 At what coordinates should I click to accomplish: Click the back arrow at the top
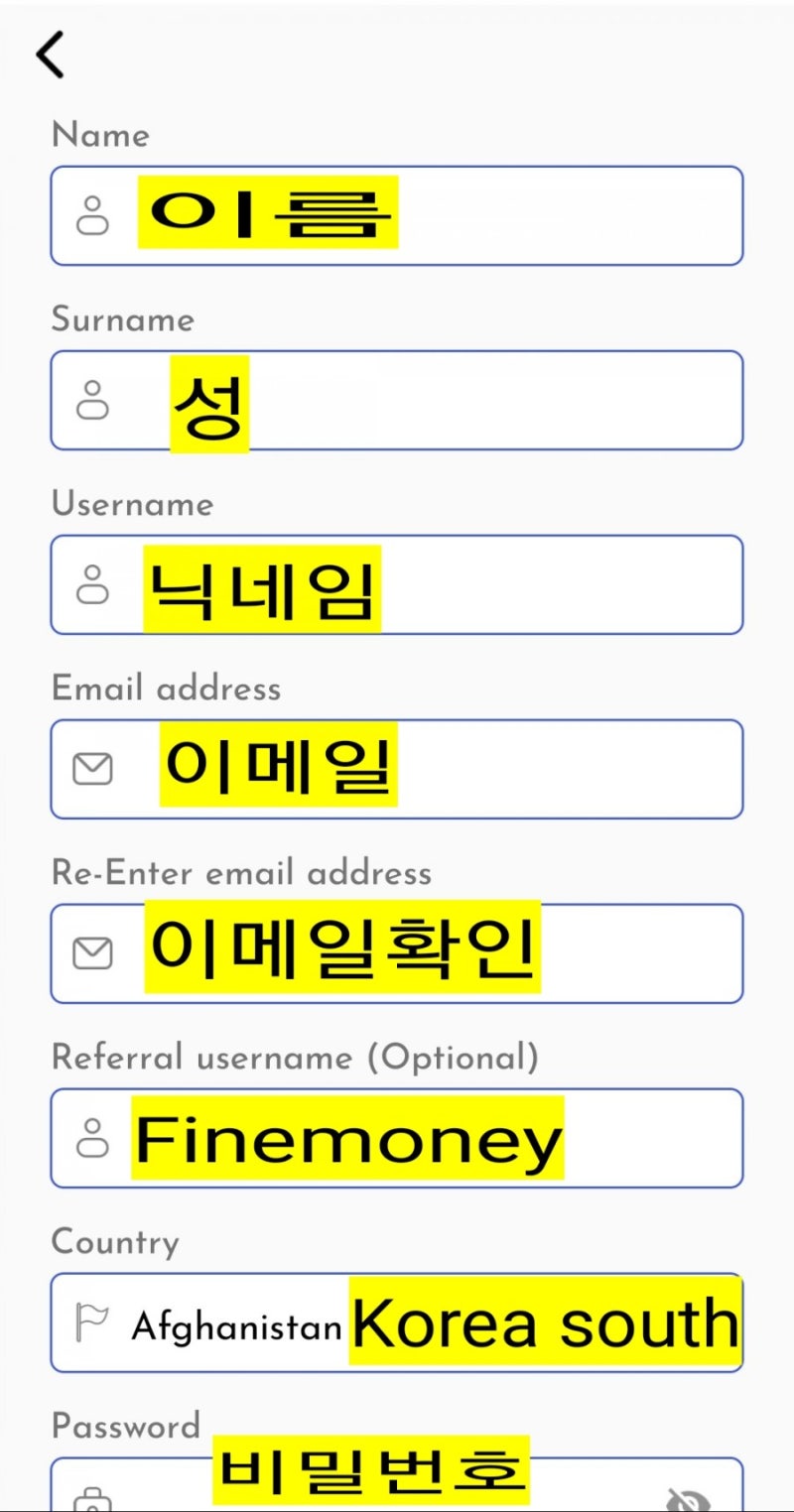click(x=50, y=55)
